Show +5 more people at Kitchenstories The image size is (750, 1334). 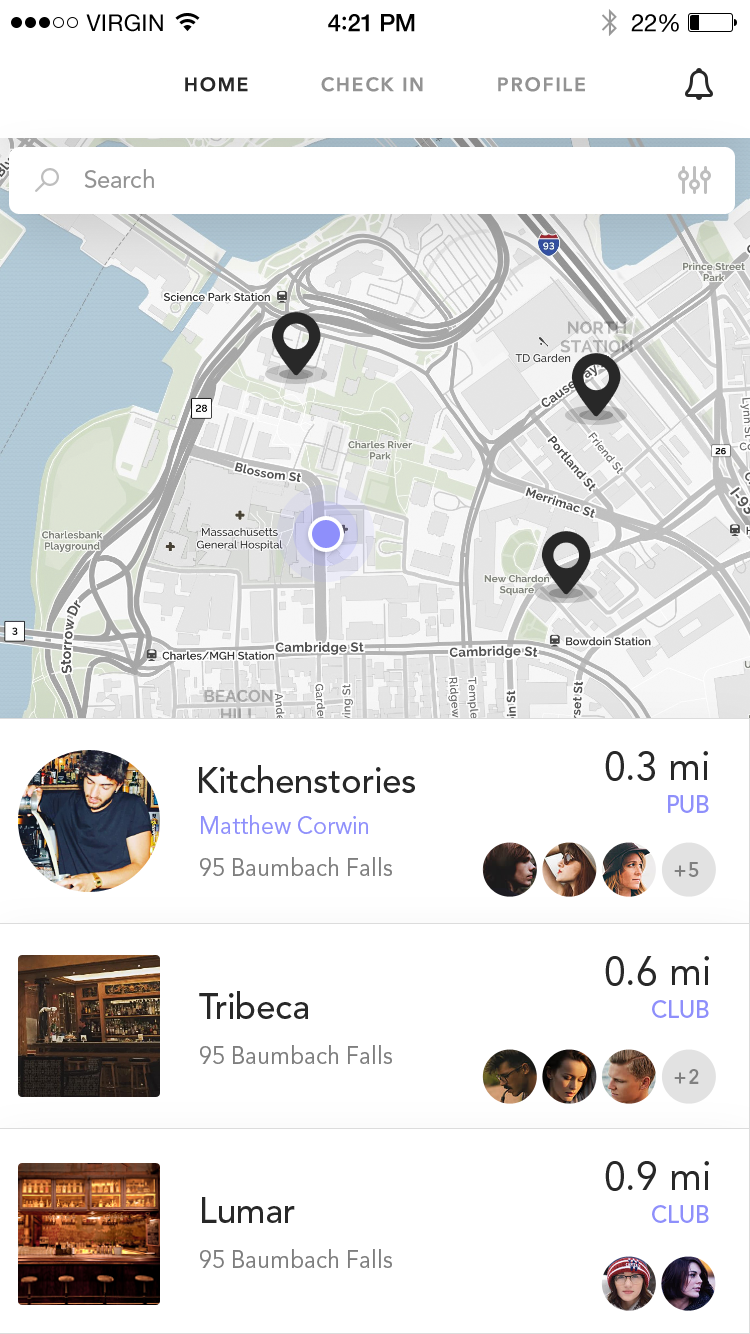coord(687,870)
